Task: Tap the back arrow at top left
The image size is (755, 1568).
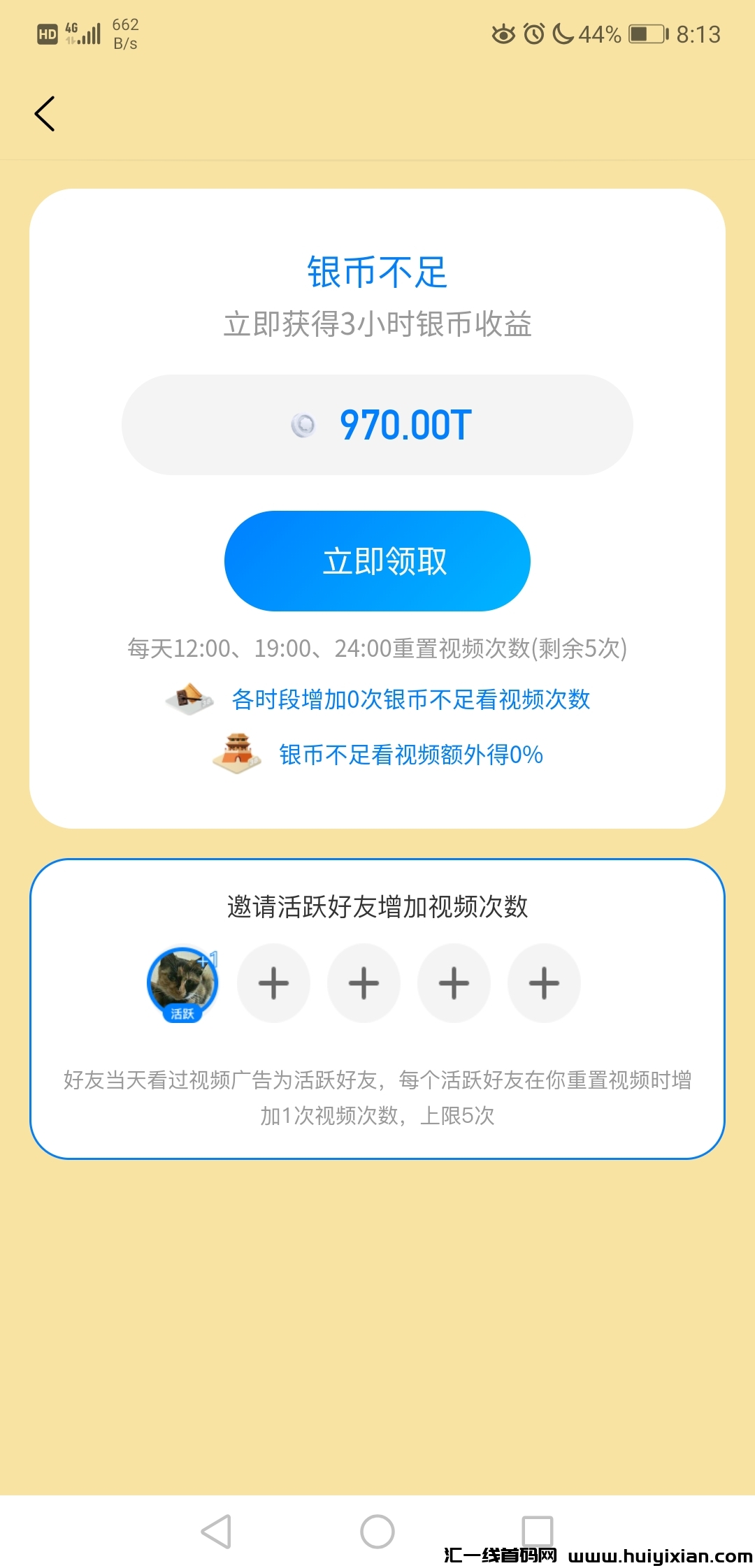Action: pyautogui.click(x=45, y=113)
